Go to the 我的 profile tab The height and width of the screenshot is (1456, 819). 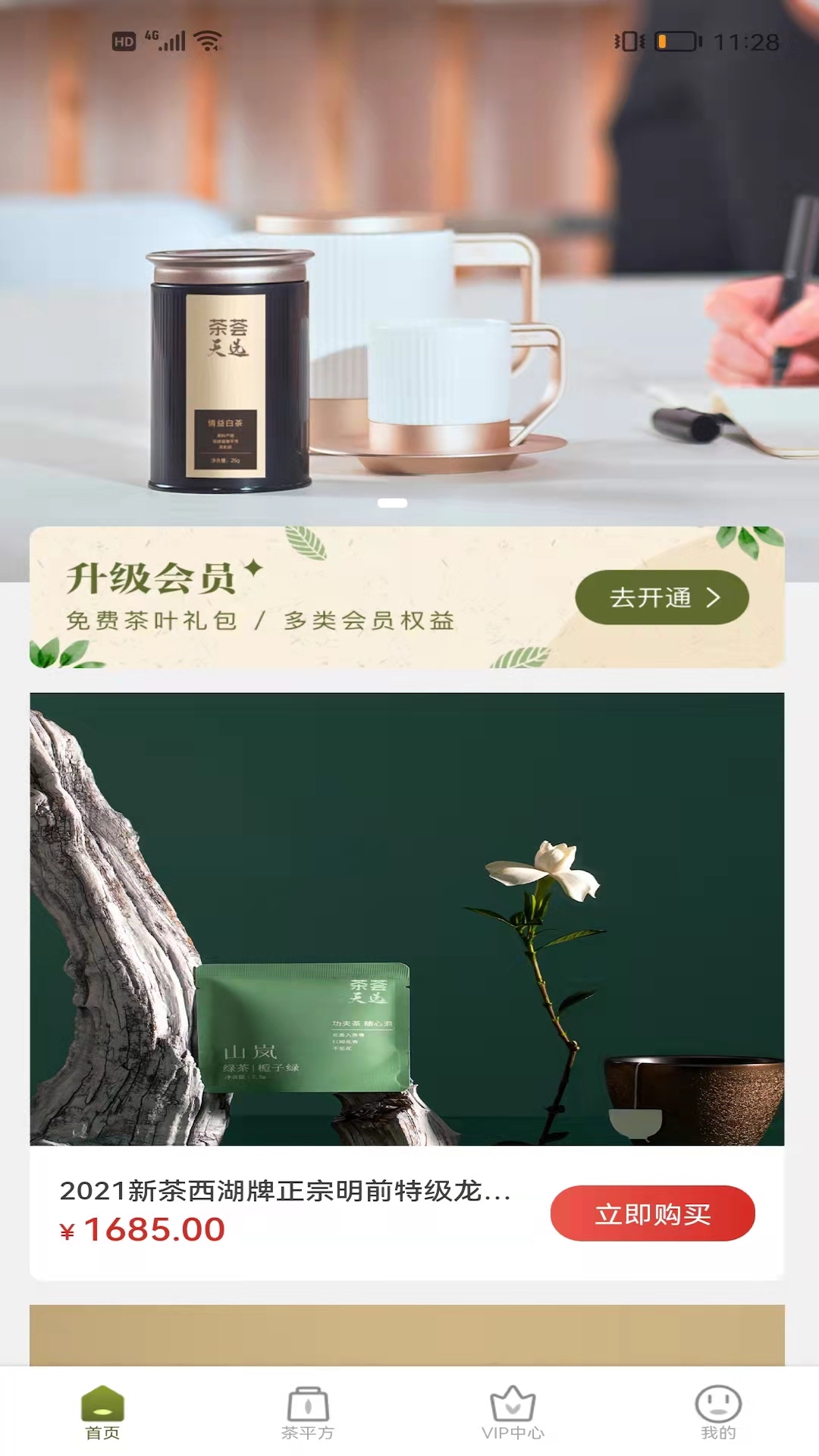pos(717,1414)
